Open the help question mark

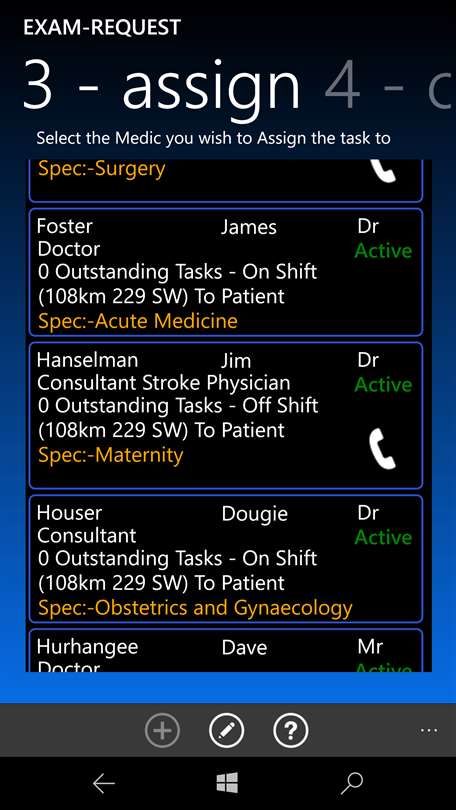tap(290, 730)
